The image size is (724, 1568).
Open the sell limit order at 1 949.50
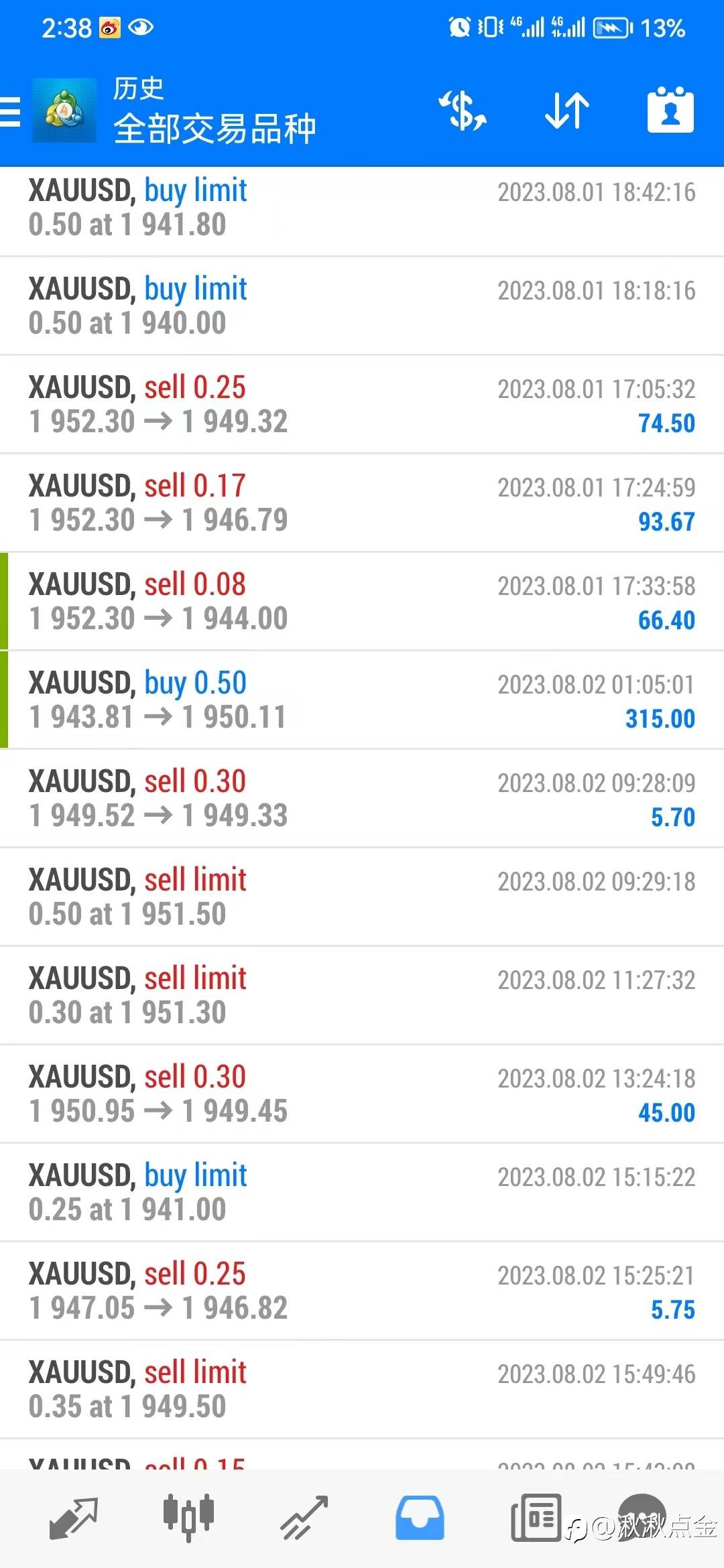pyautogui.click(x=362, y=1390)
